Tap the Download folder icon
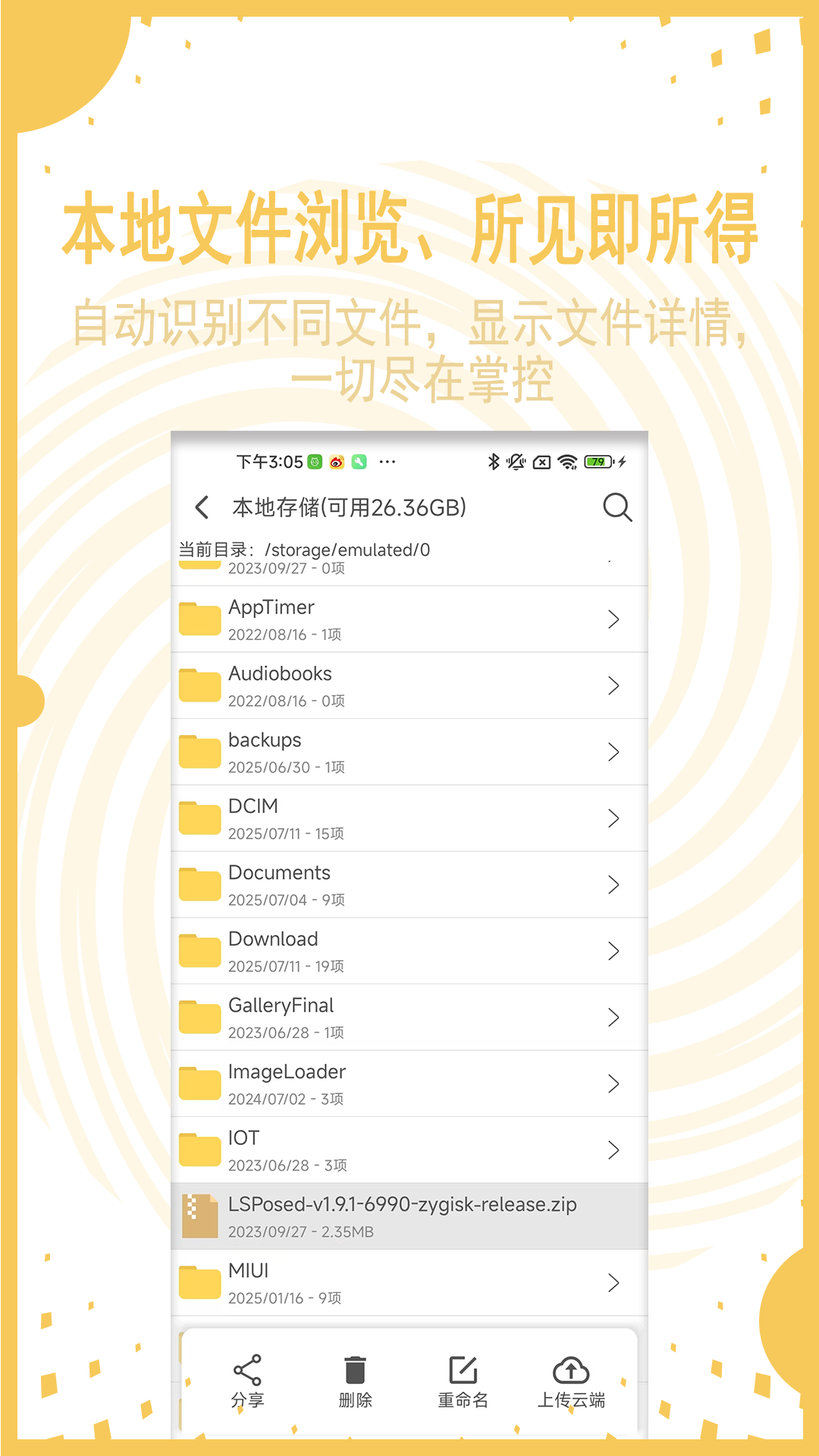This screenshot has width=819, height=1456. 198,950
